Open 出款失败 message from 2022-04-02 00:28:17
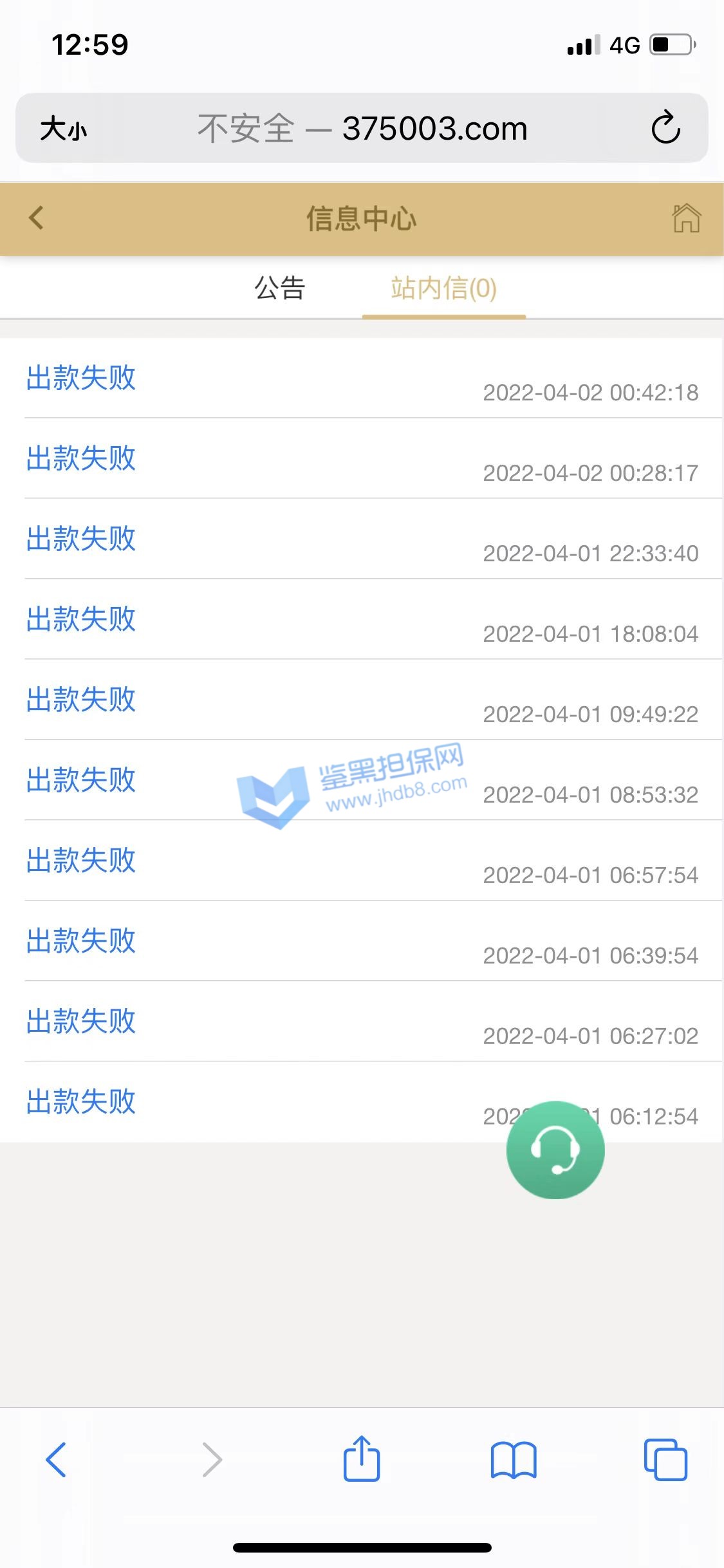The image size is (724, 1568). tap(81, 458)
